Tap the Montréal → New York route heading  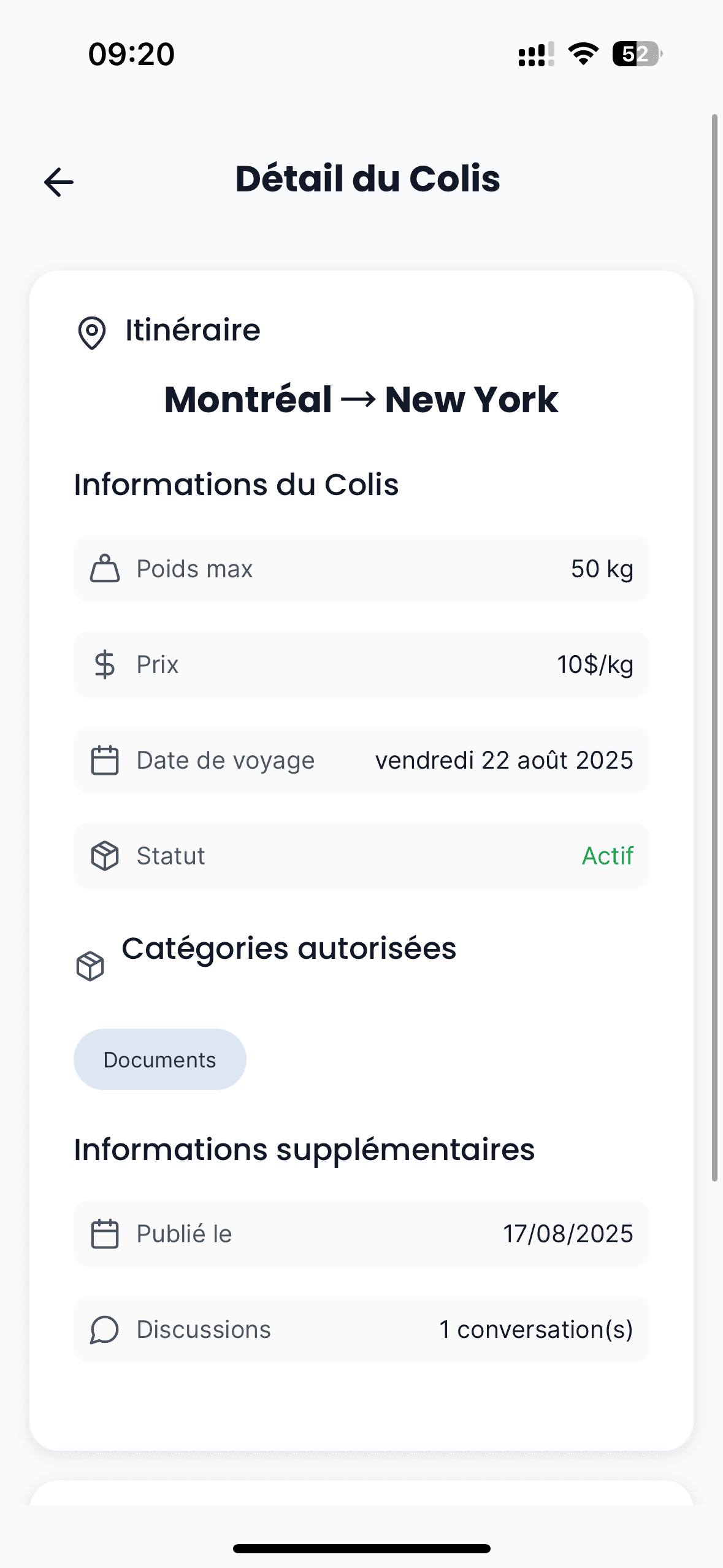361,399
